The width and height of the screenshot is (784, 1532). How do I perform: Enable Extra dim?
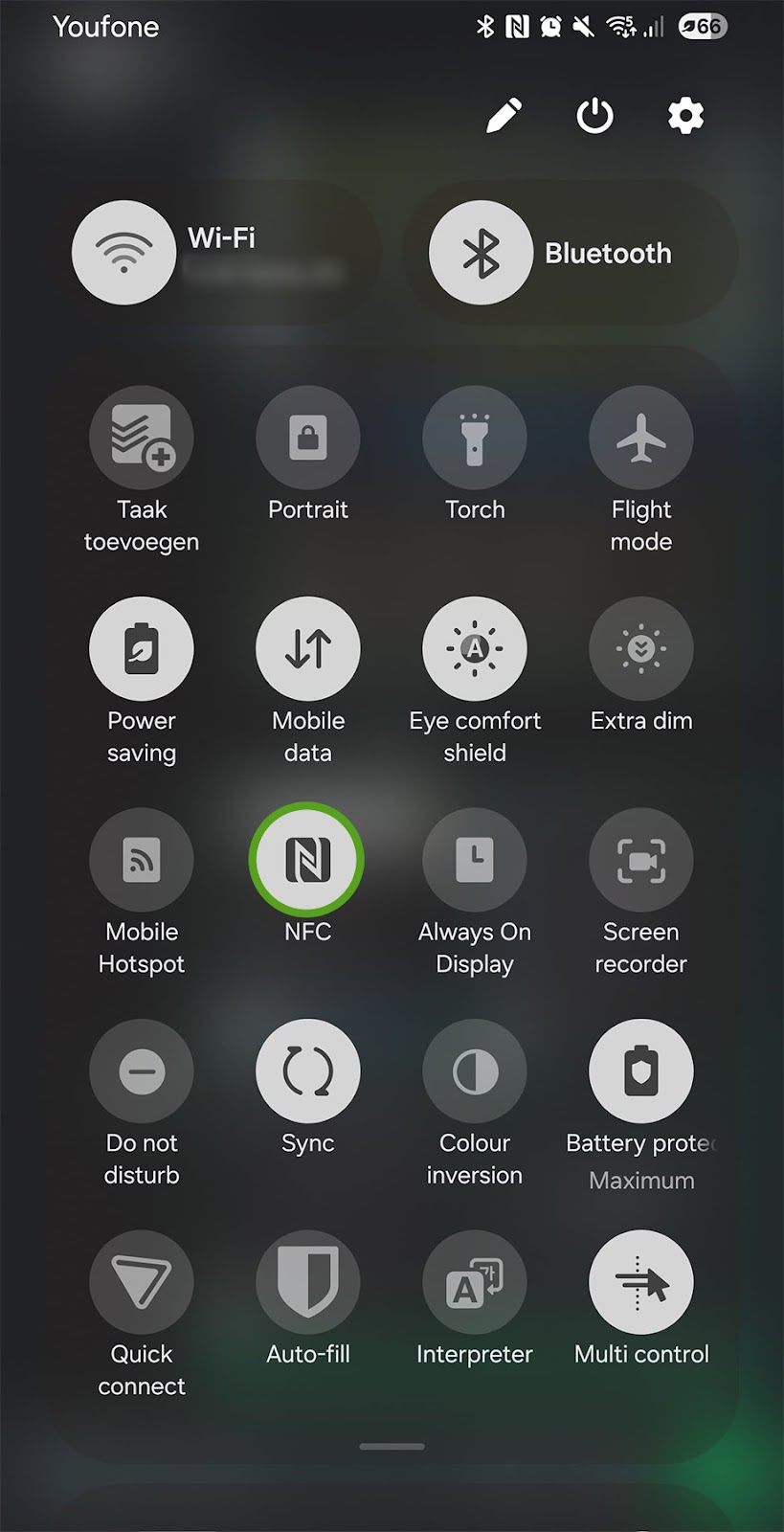(641, 648)
